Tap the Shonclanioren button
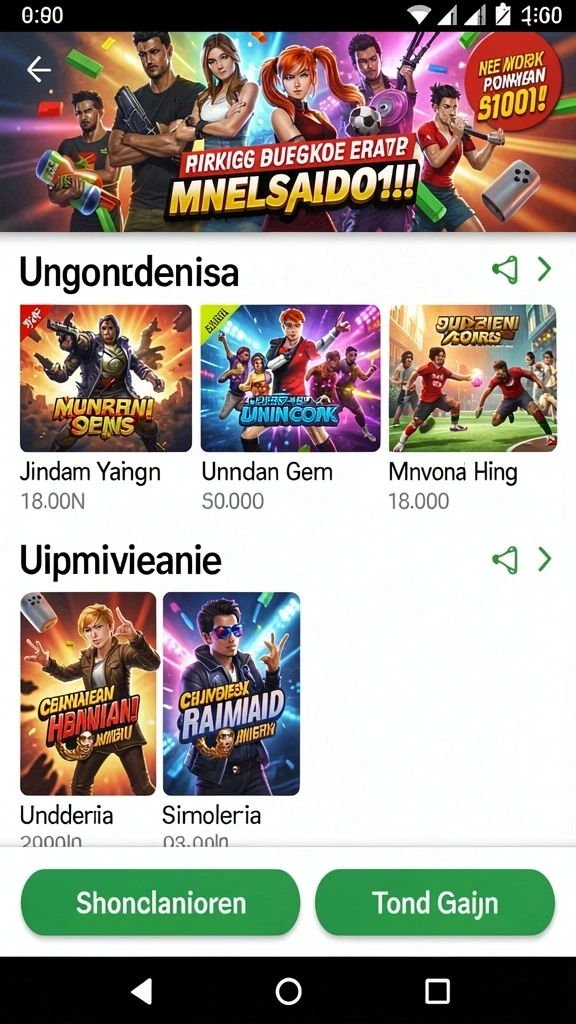The height and width of the screenshot is (1024, 576). 161,903
